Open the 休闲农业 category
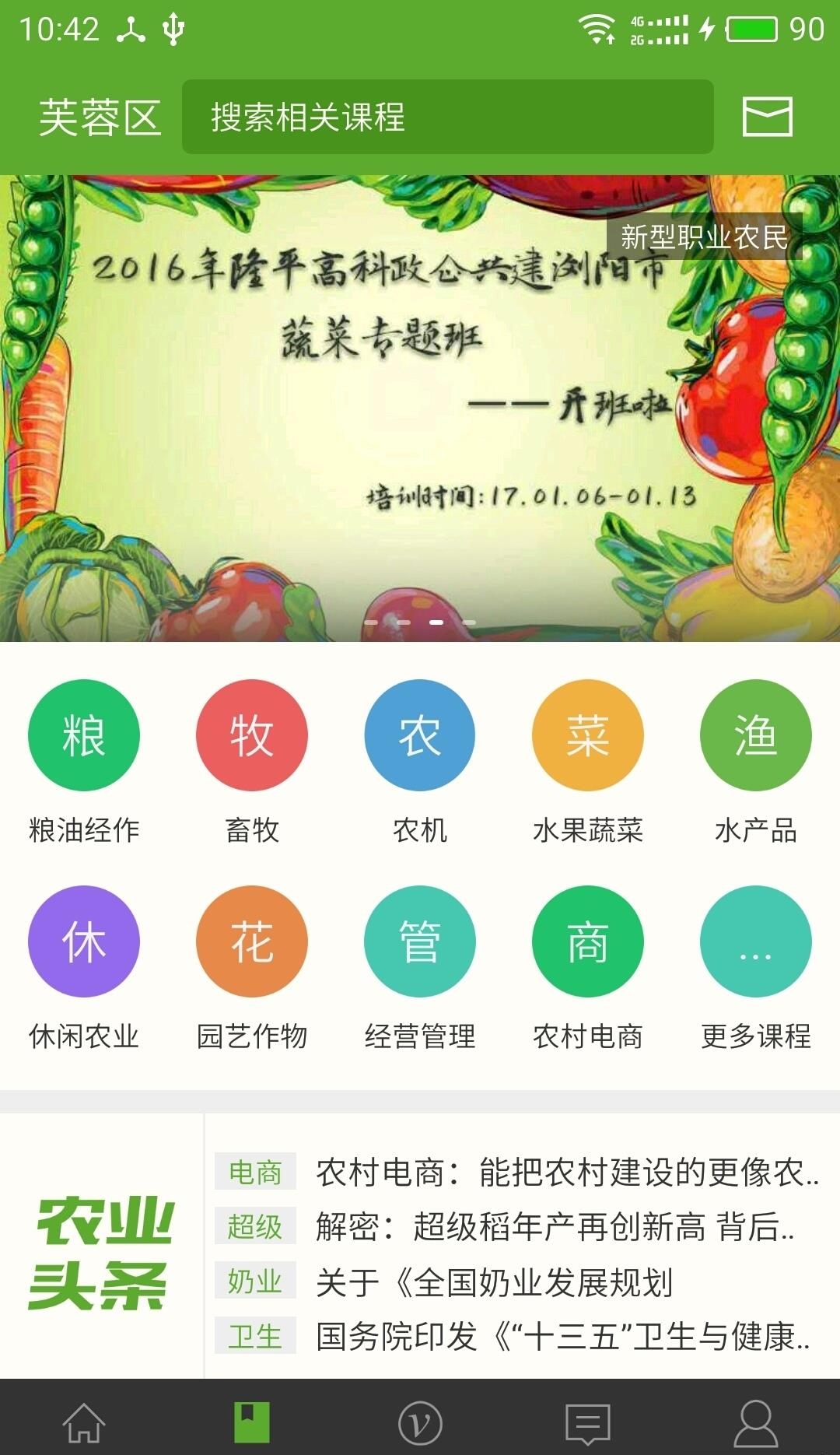This screenshot has height=1455, width=840. [x=84, y=941]
